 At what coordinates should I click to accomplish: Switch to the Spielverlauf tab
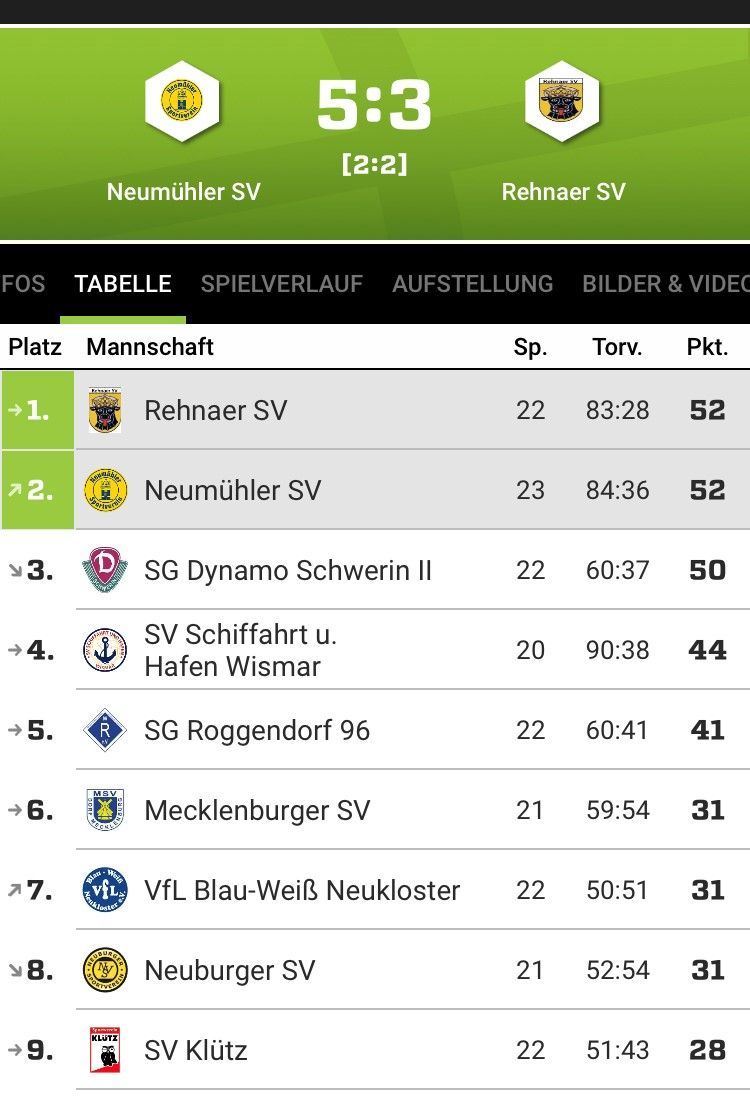click(281, 284)
